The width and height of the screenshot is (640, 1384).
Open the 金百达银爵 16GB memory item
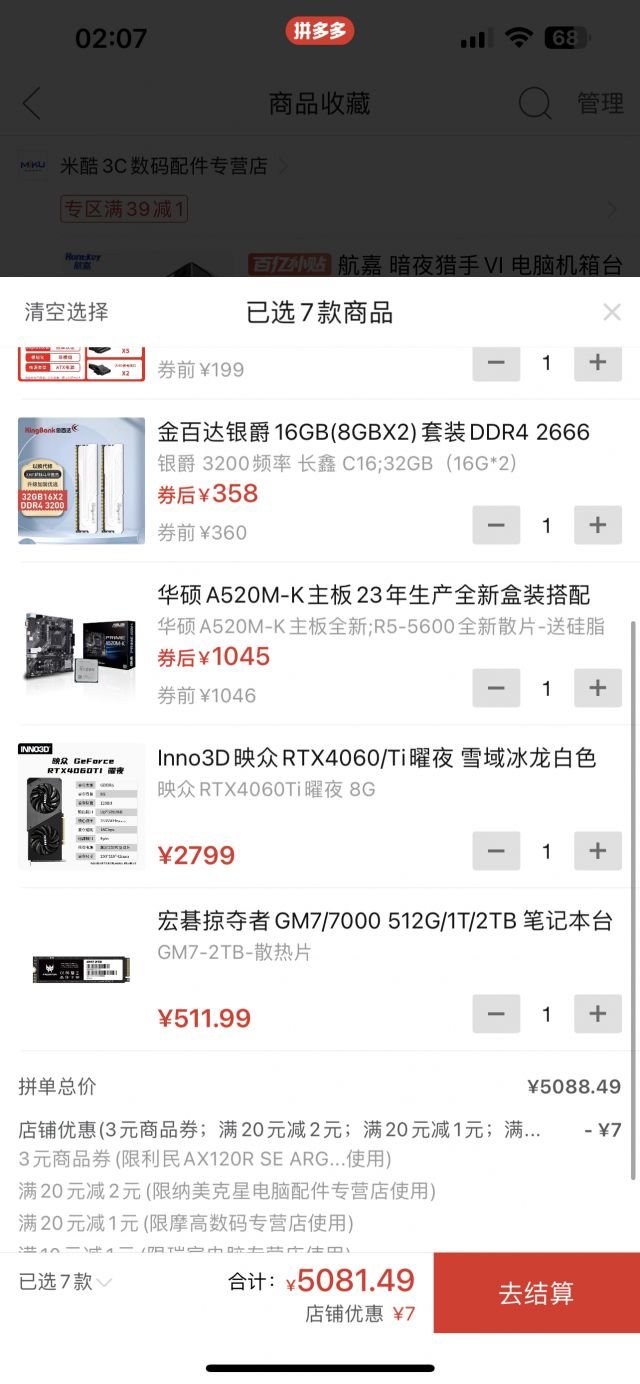click(373, 432)
